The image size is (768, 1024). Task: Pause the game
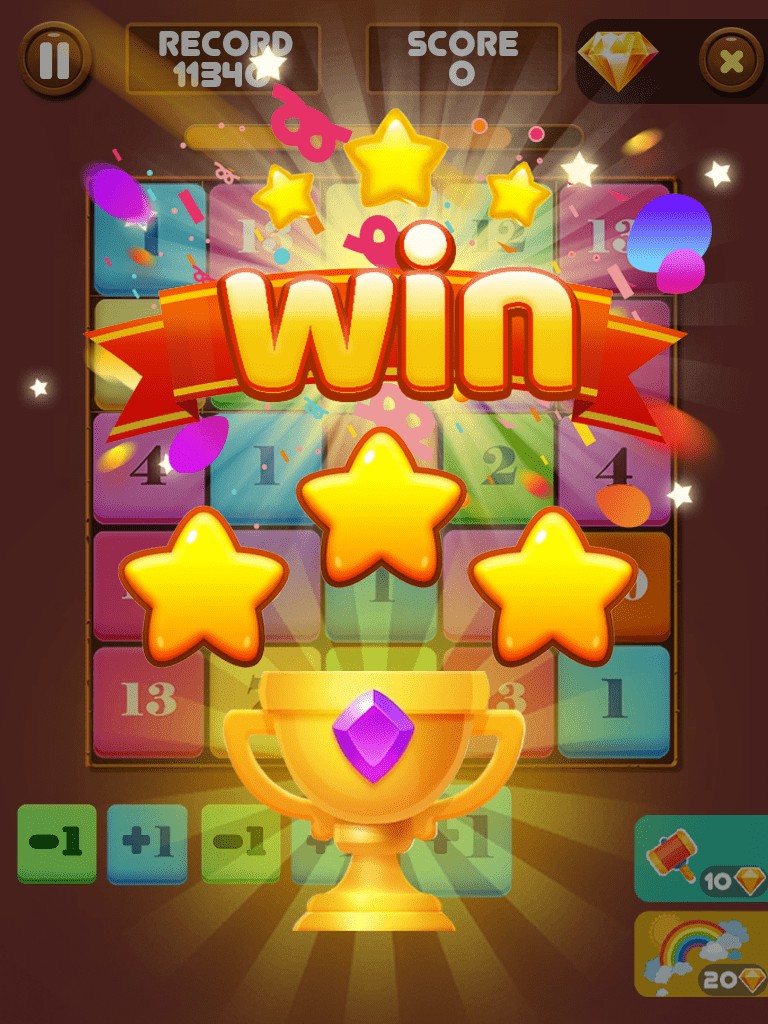[x=54, y=60]
